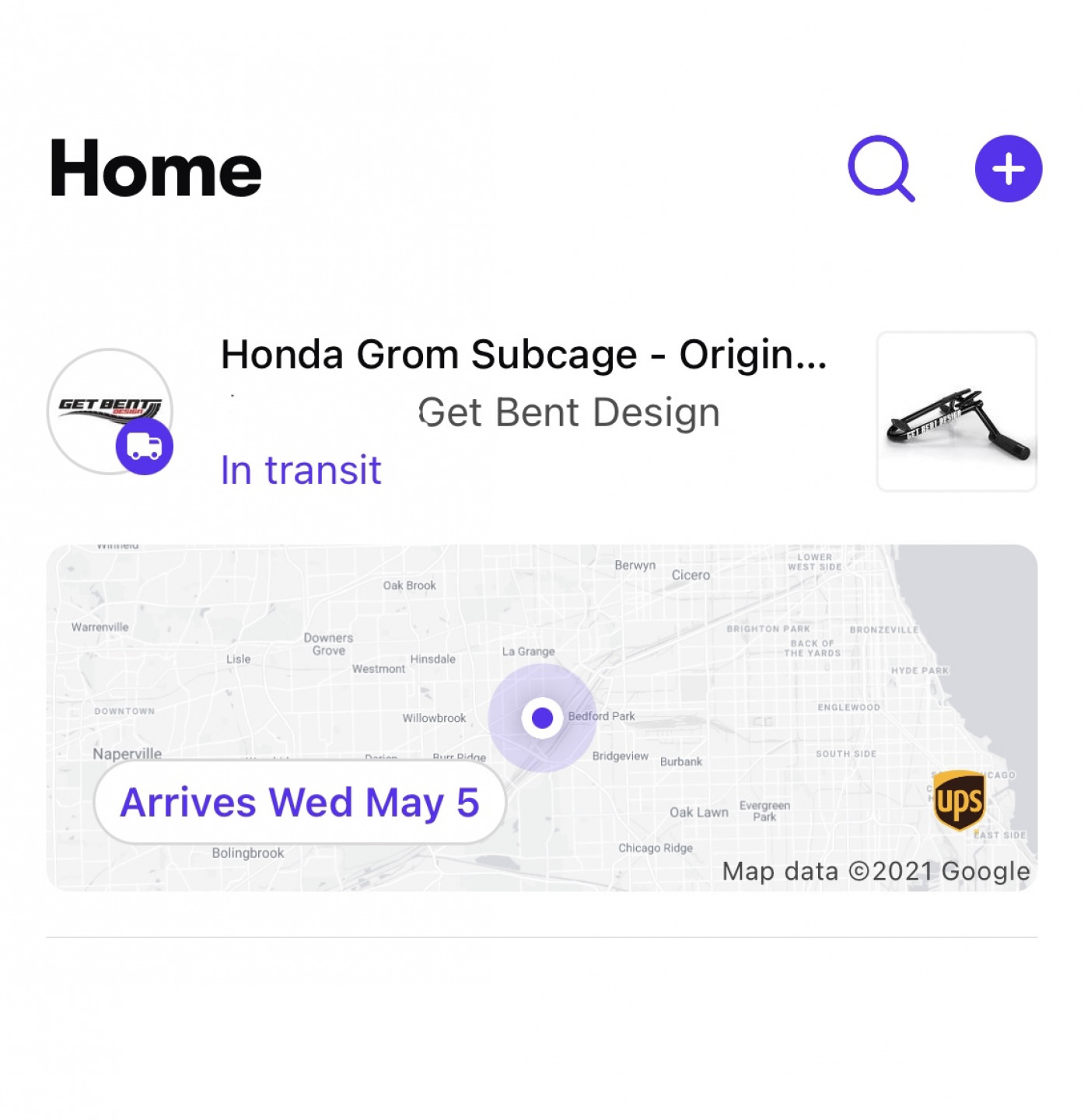Add a new package with plus button
The image size is (1084, 1120).
click(1008, 169)
